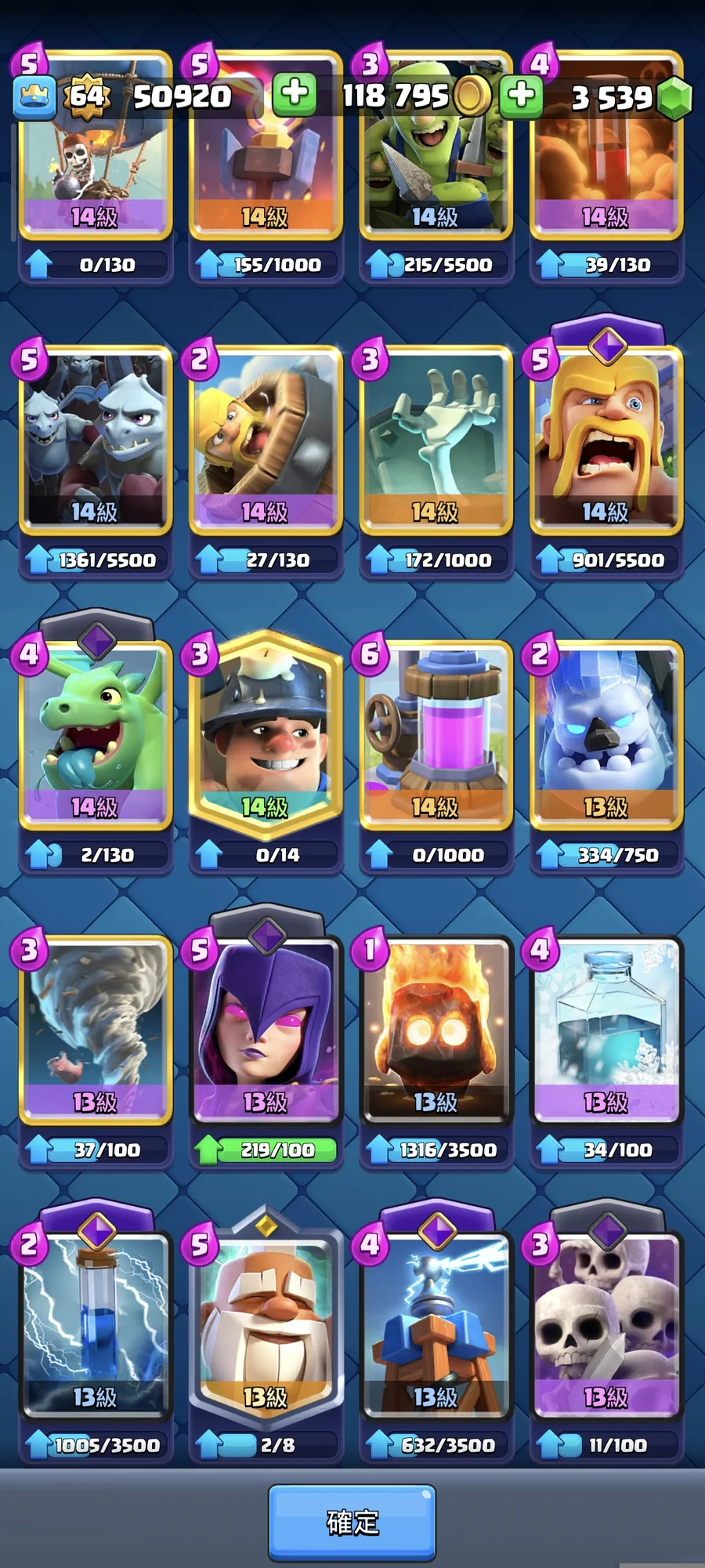Pick the Baby Dragon card
Viewport: 705px width, 1568px height.
click(x=95, y=734)
